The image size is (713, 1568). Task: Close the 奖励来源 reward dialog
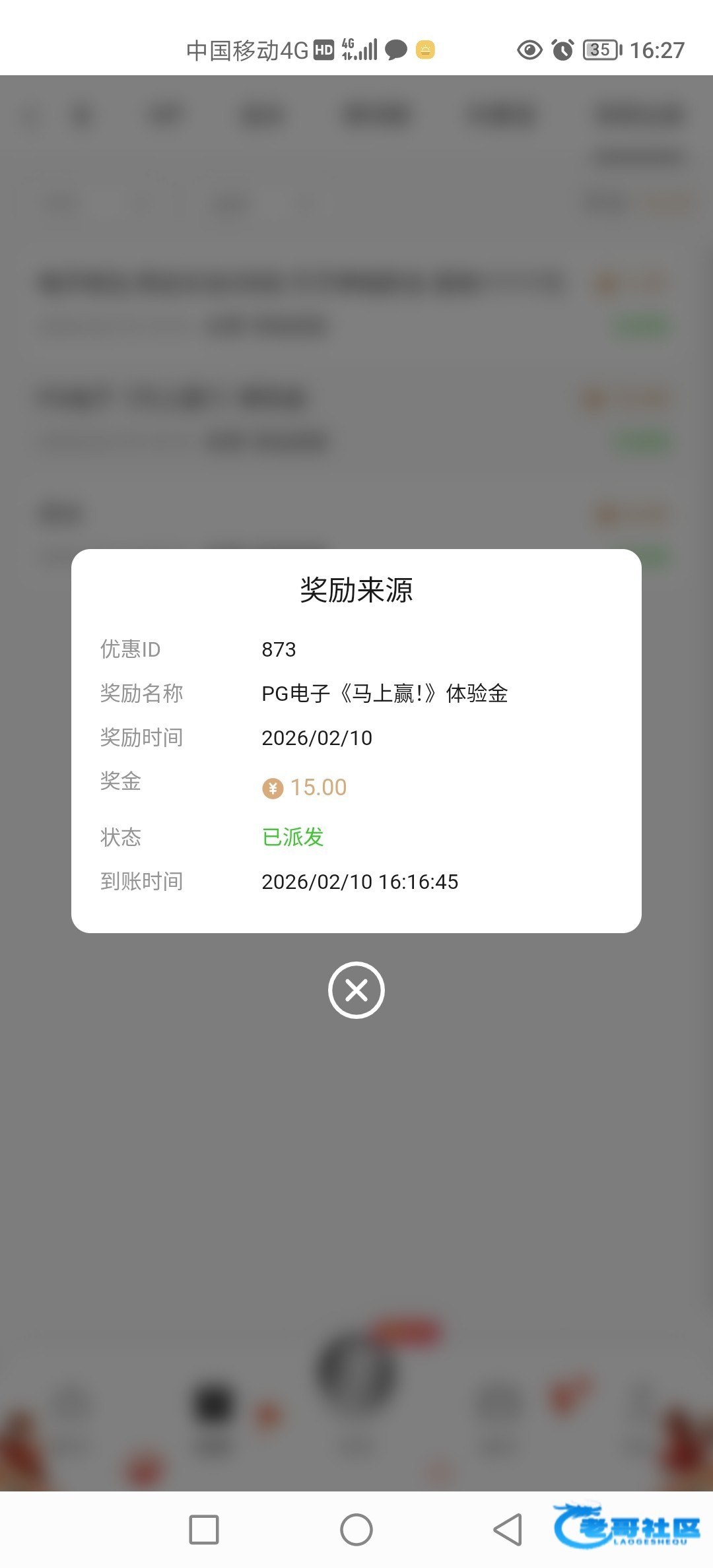pyautogui.click(x=356, y=990)
